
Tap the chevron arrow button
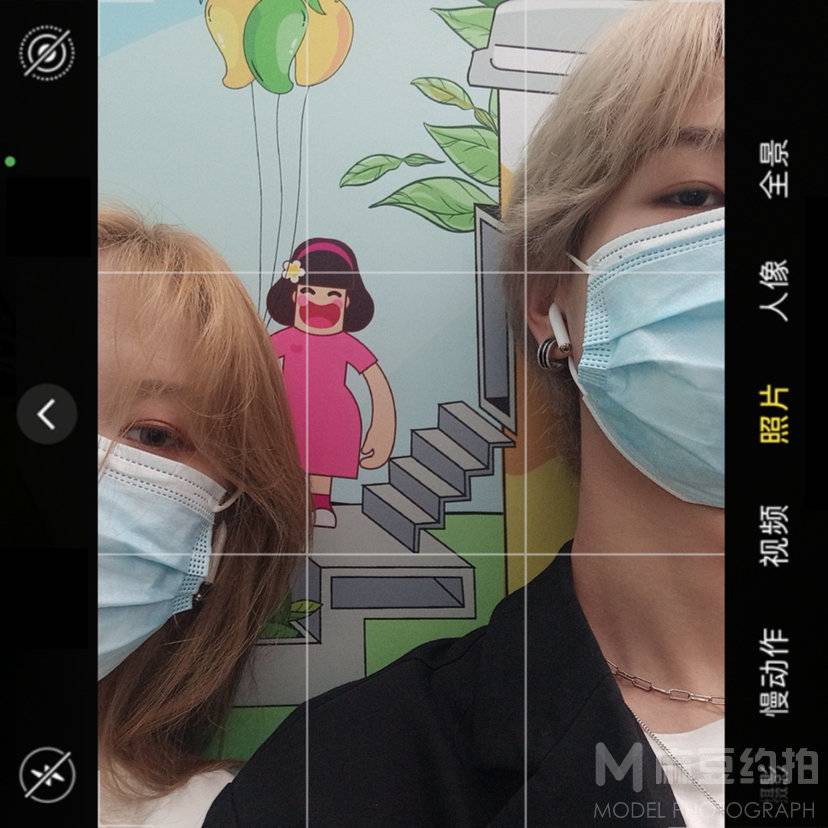47,414
